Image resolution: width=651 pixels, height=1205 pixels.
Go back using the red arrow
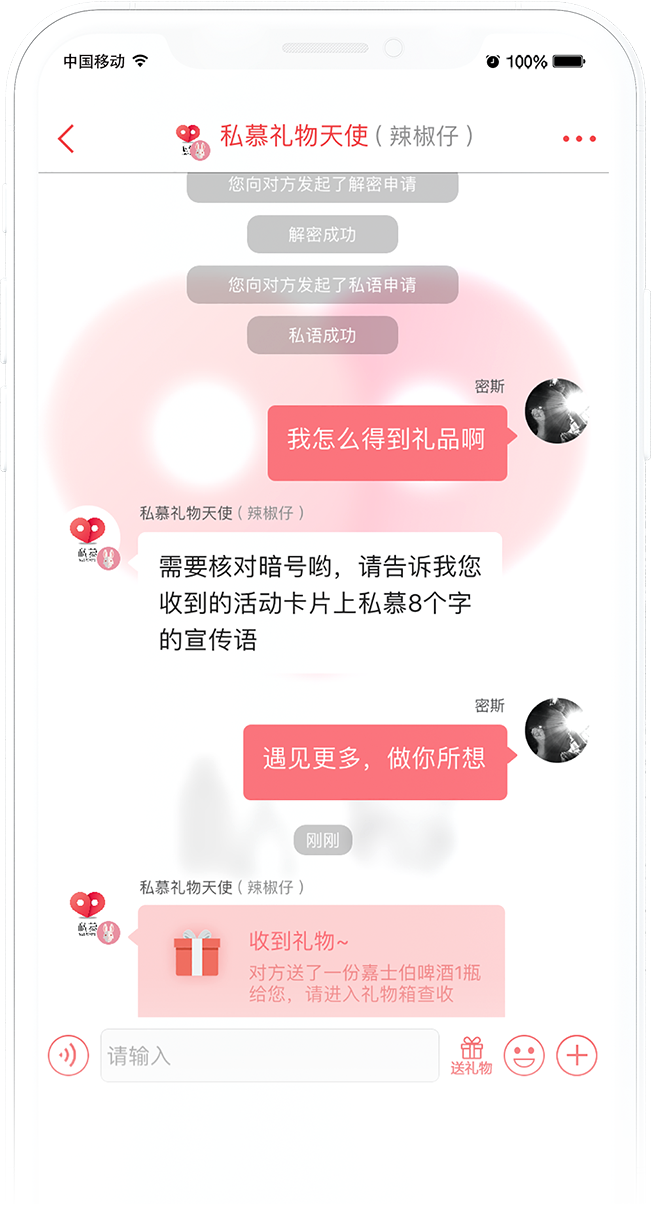[67, 138]
